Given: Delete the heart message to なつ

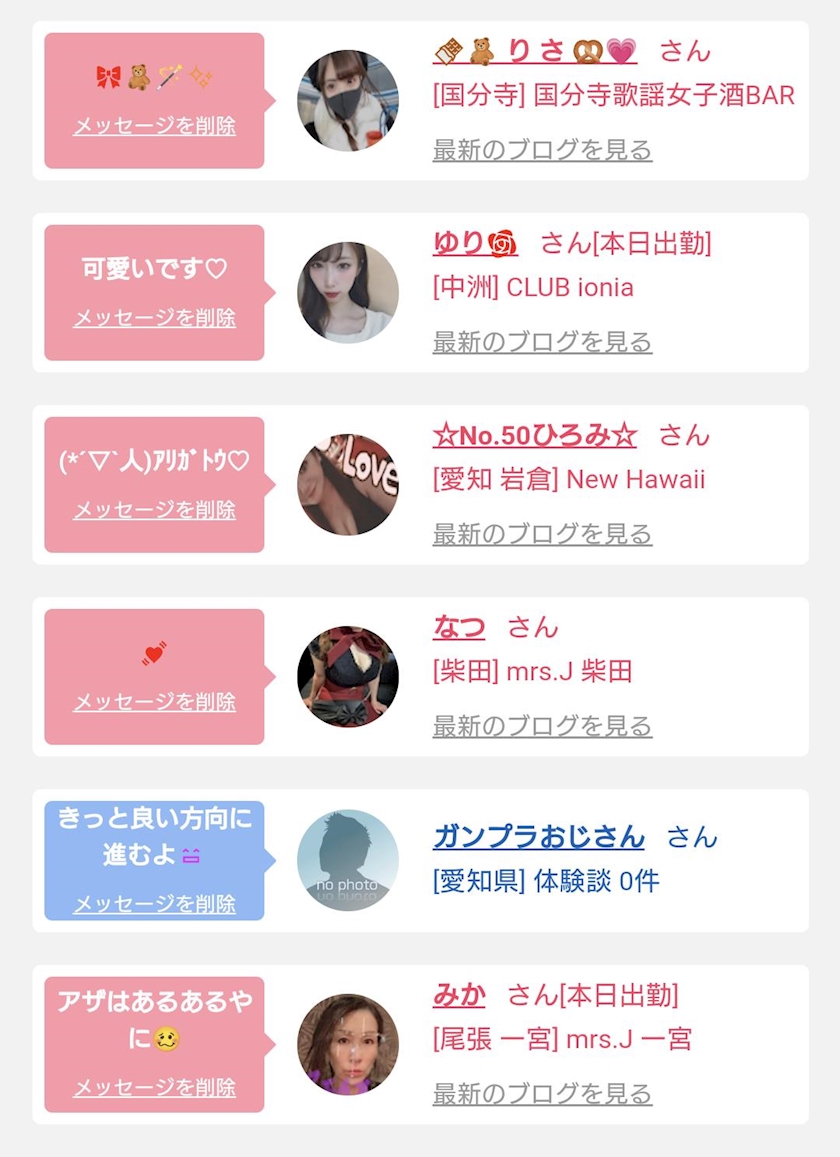Looking at the screenshot, I should coord(154,702).
